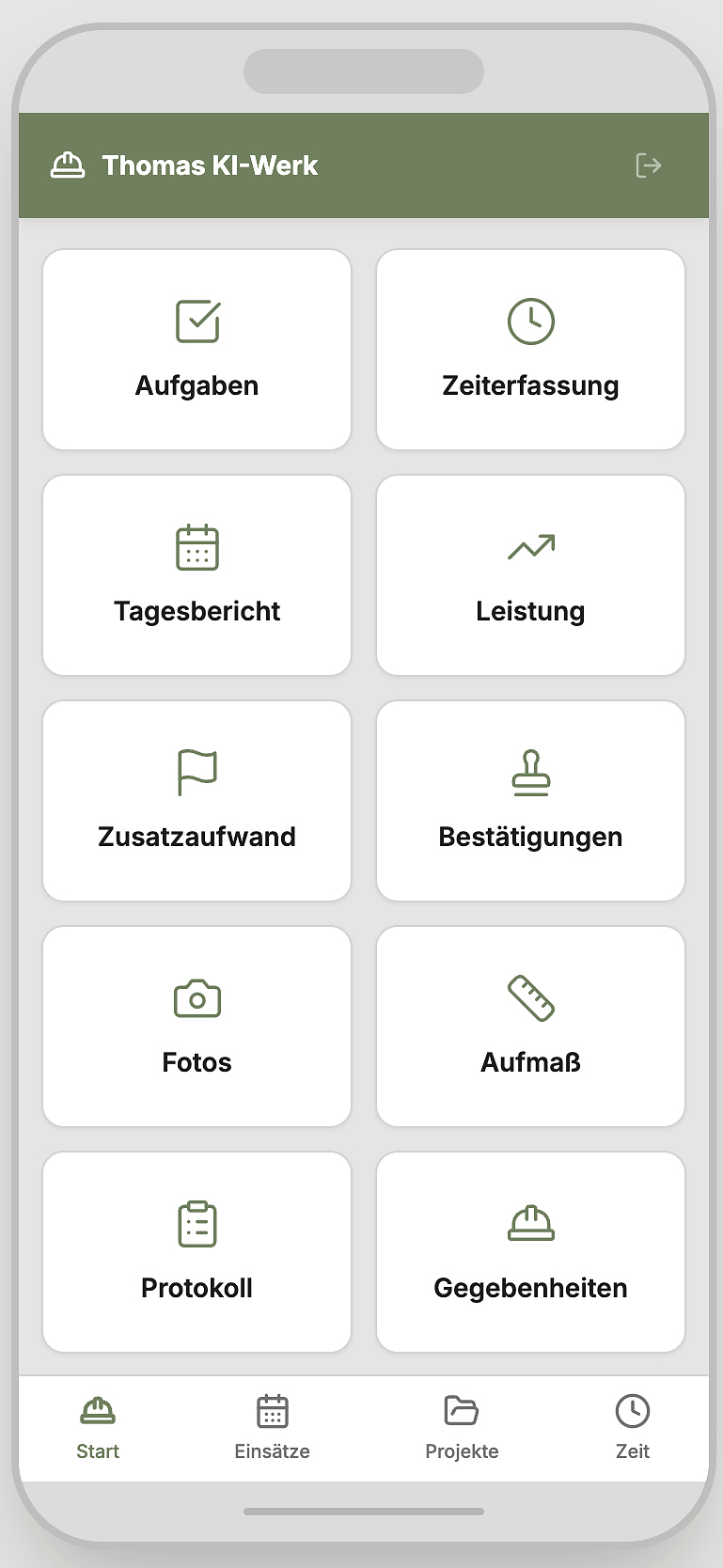Viewport: 723px width, 1568px height.
Task: Select the Aufgaben checklist icon
Action: pos(196,320)
